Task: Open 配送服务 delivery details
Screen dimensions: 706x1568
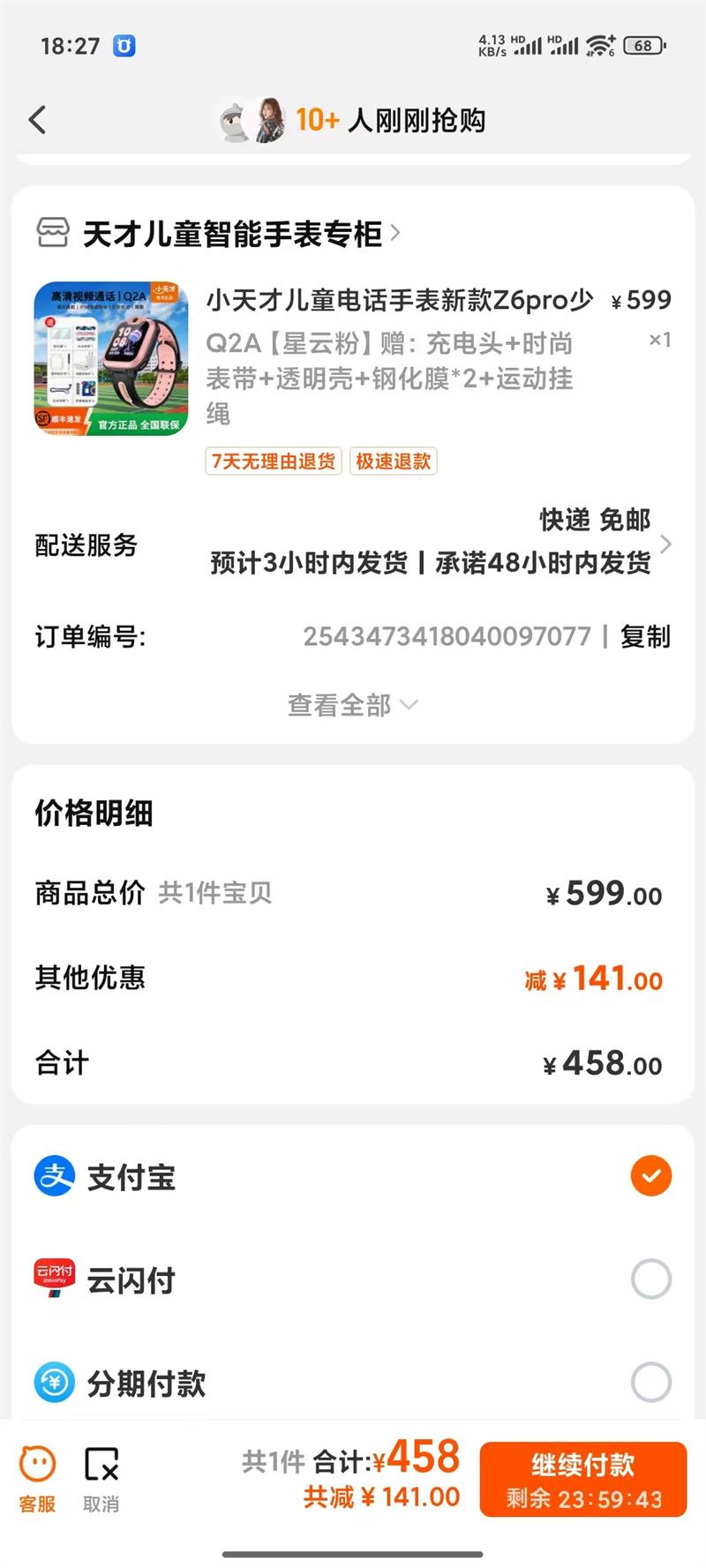Action: click(x=353, y=542)
